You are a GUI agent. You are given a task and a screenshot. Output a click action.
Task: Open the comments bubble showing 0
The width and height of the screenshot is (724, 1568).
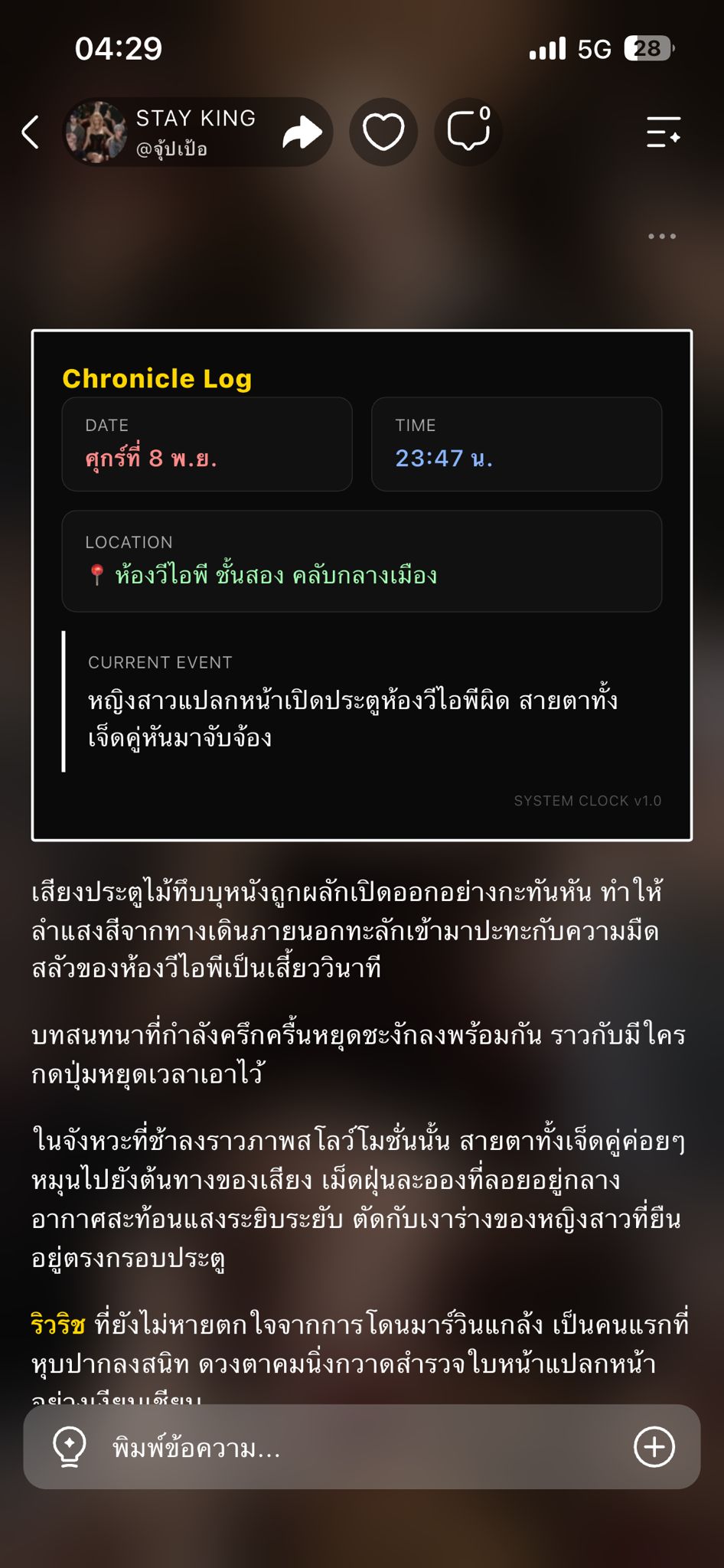(x=468, y=132)
